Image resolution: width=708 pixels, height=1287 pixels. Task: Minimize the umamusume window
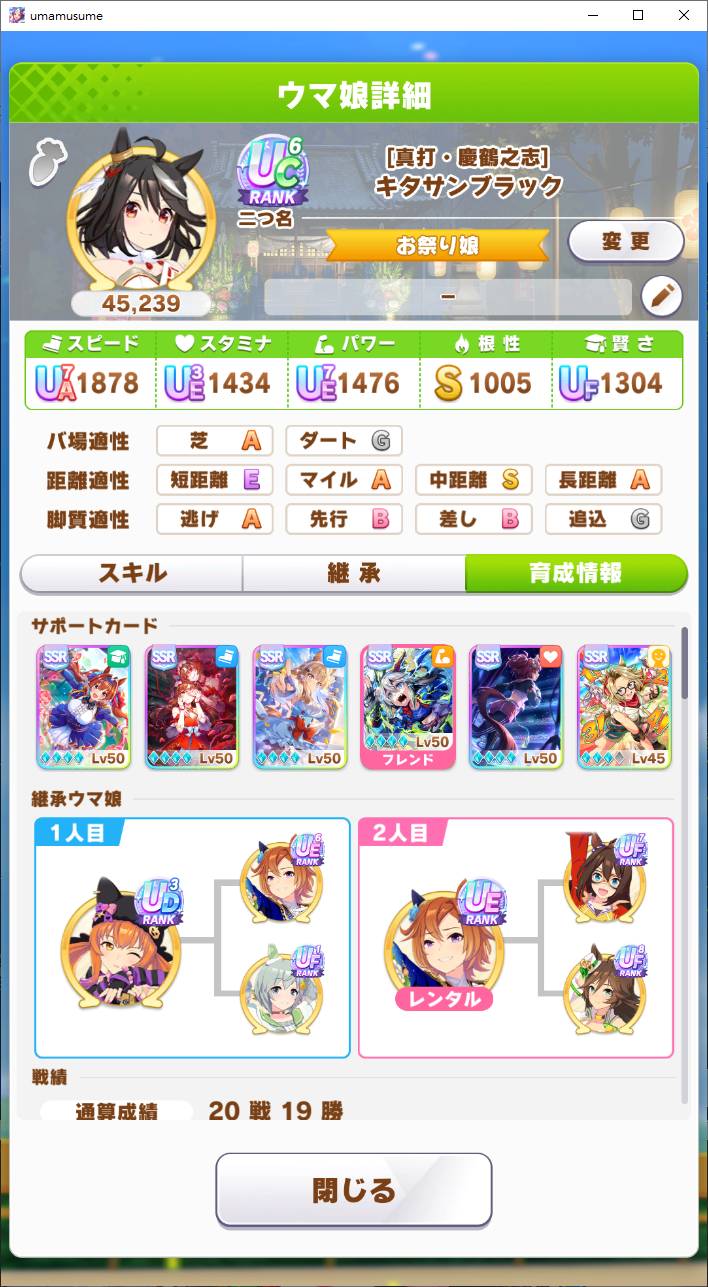pos(591,15)
